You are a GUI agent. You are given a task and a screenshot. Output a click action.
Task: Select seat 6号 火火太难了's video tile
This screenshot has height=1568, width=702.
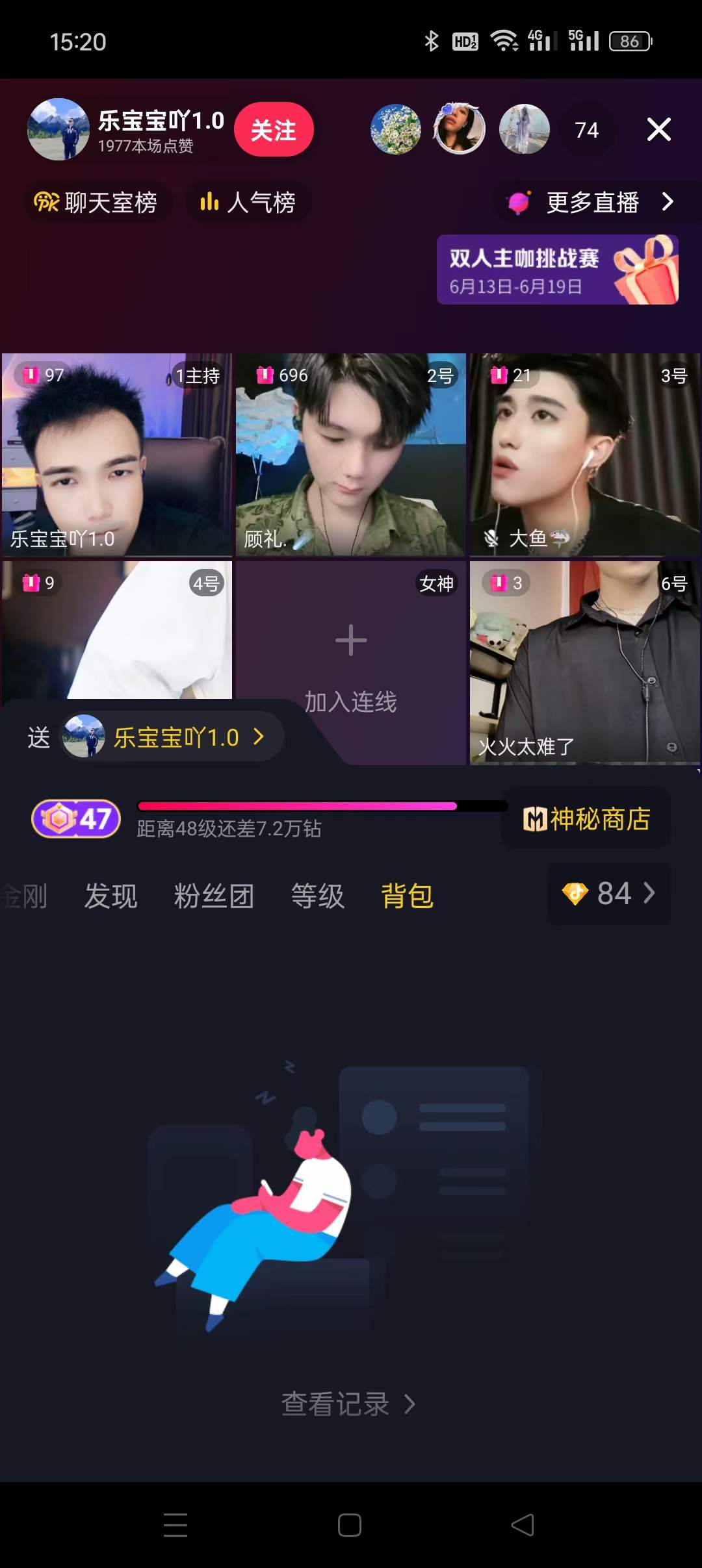(x=584, y=663)
